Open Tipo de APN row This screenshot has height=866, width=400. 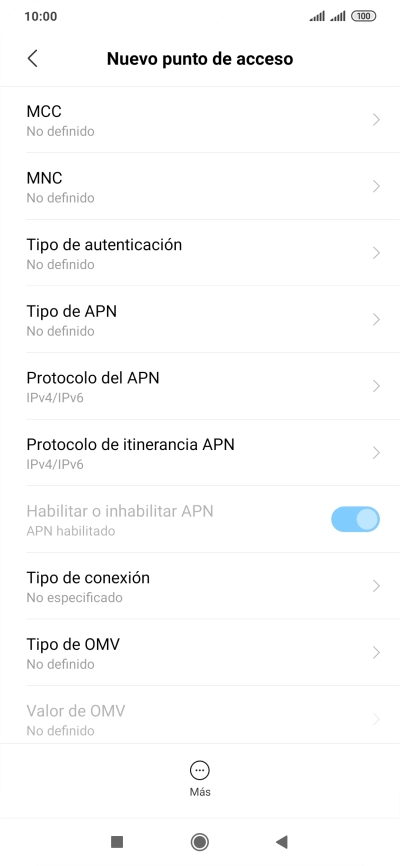pos(200,319)
